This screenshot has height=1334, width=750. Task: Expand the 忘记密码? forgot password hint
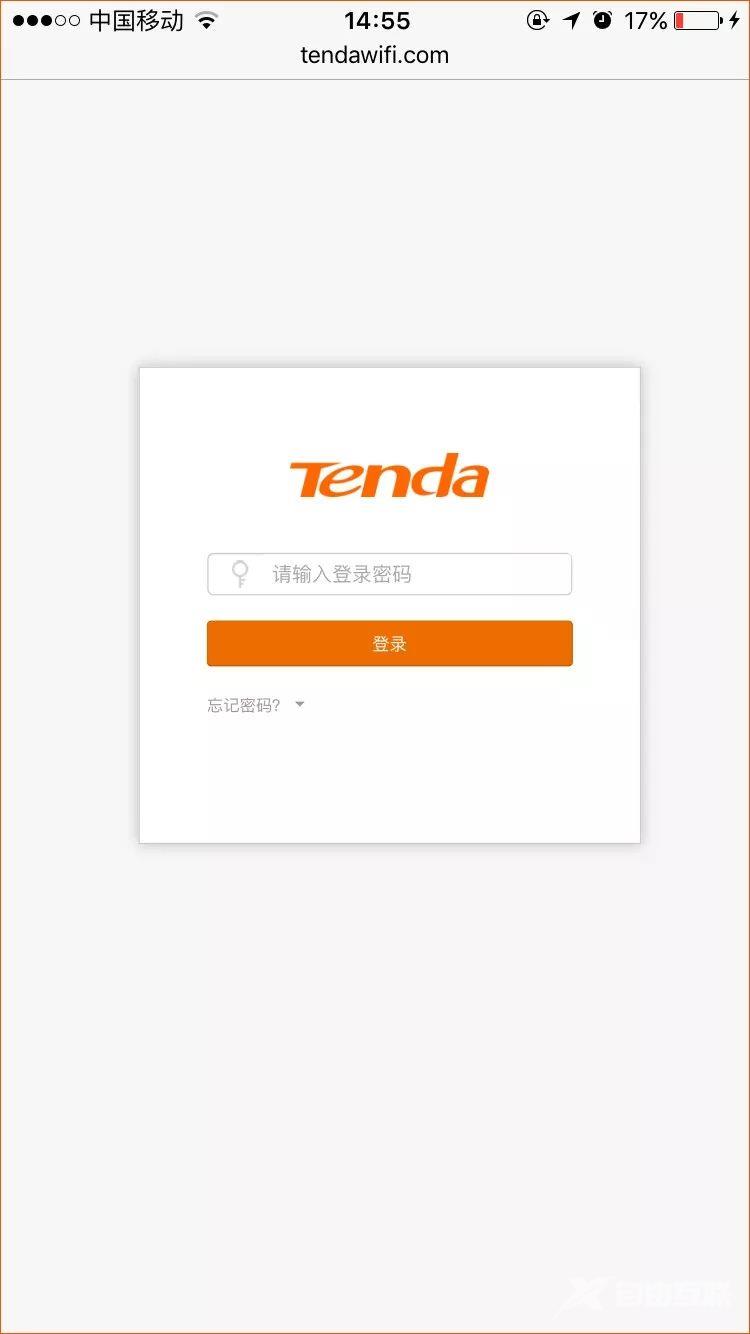coord(256,705)
